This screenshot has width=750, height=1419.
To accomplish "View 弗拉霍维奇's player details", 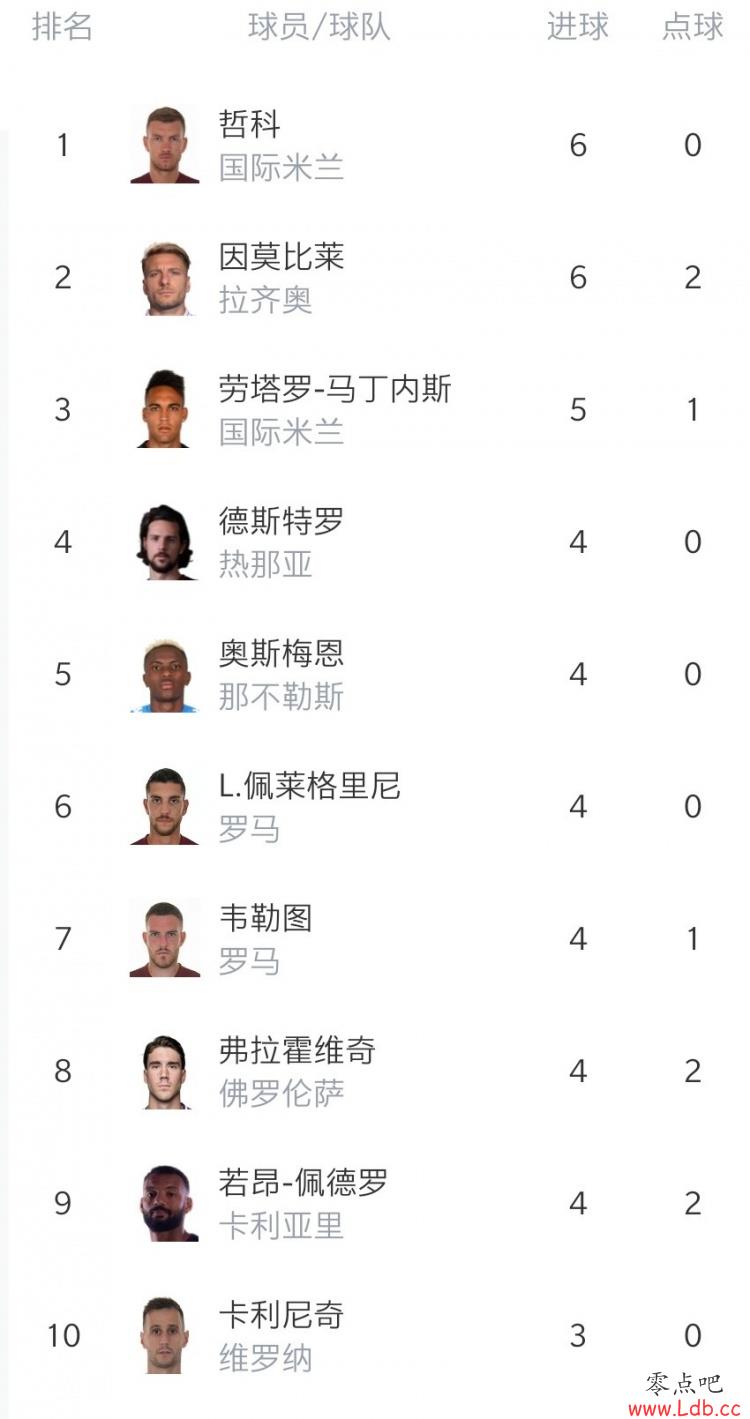I will 375,1071.
